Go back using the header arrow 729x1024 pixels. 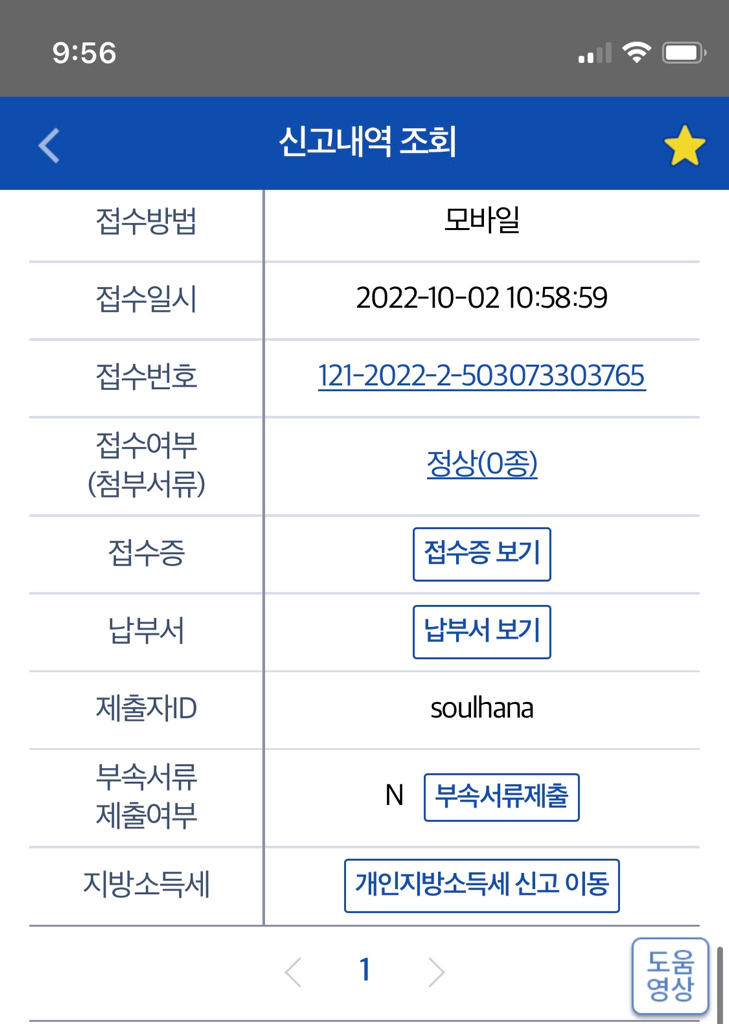pyautogui.click(x=49, y=145)
